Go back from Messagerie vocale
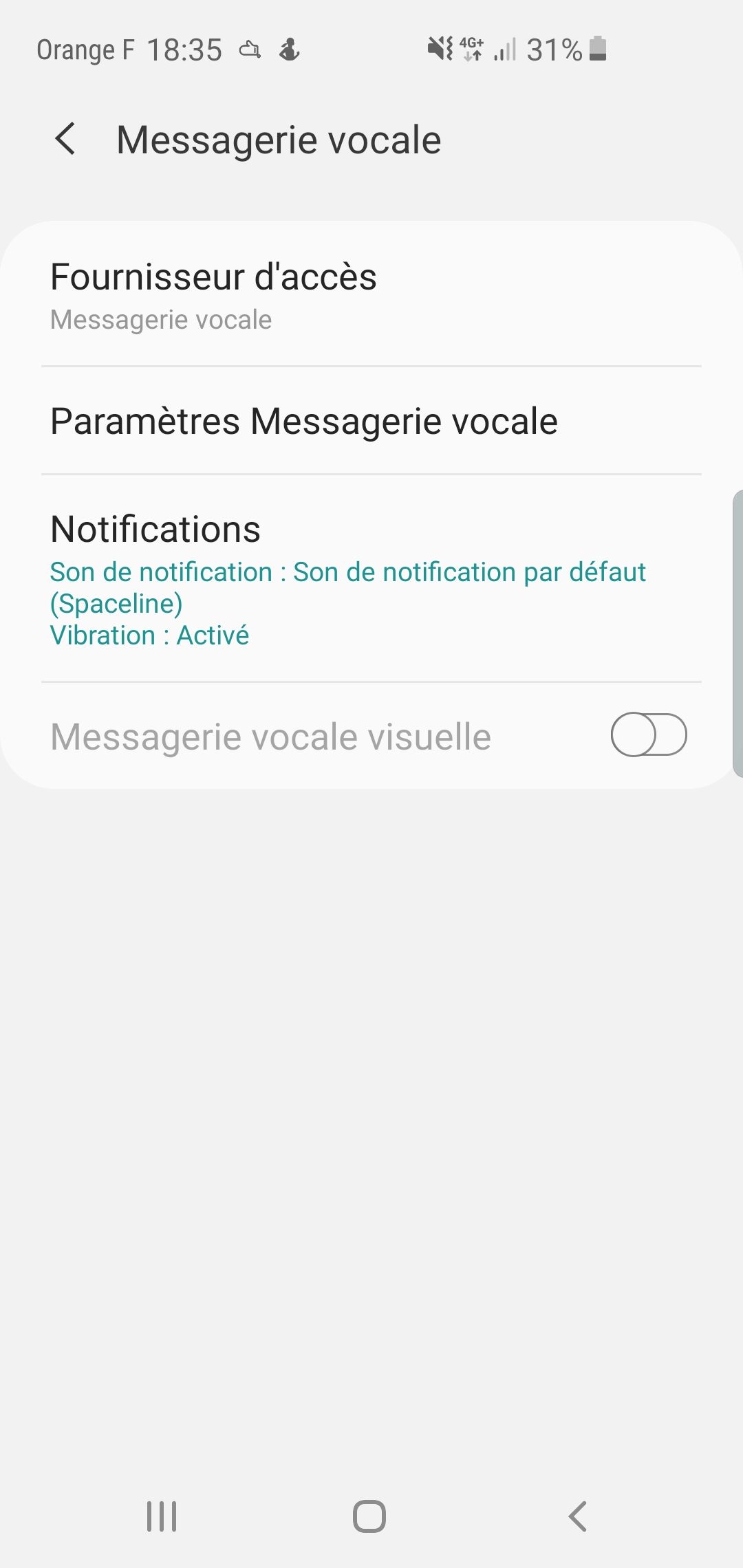Image resolution: width=743 pixels, height=1568 pixels. point(65,140)
